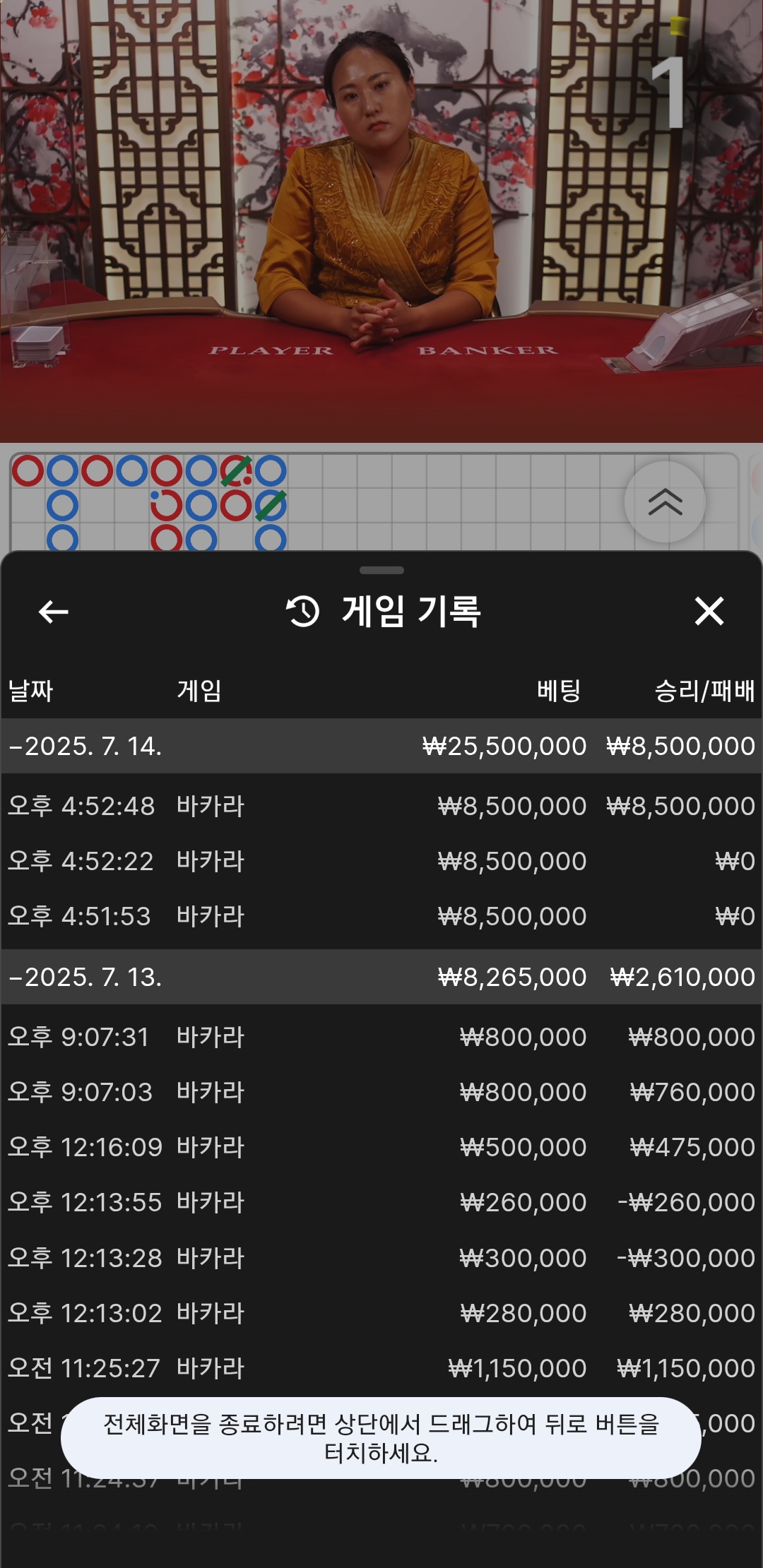View the 오후 12:13:55 game details
Screen dimensions: 763x1568
point(381,1203)
